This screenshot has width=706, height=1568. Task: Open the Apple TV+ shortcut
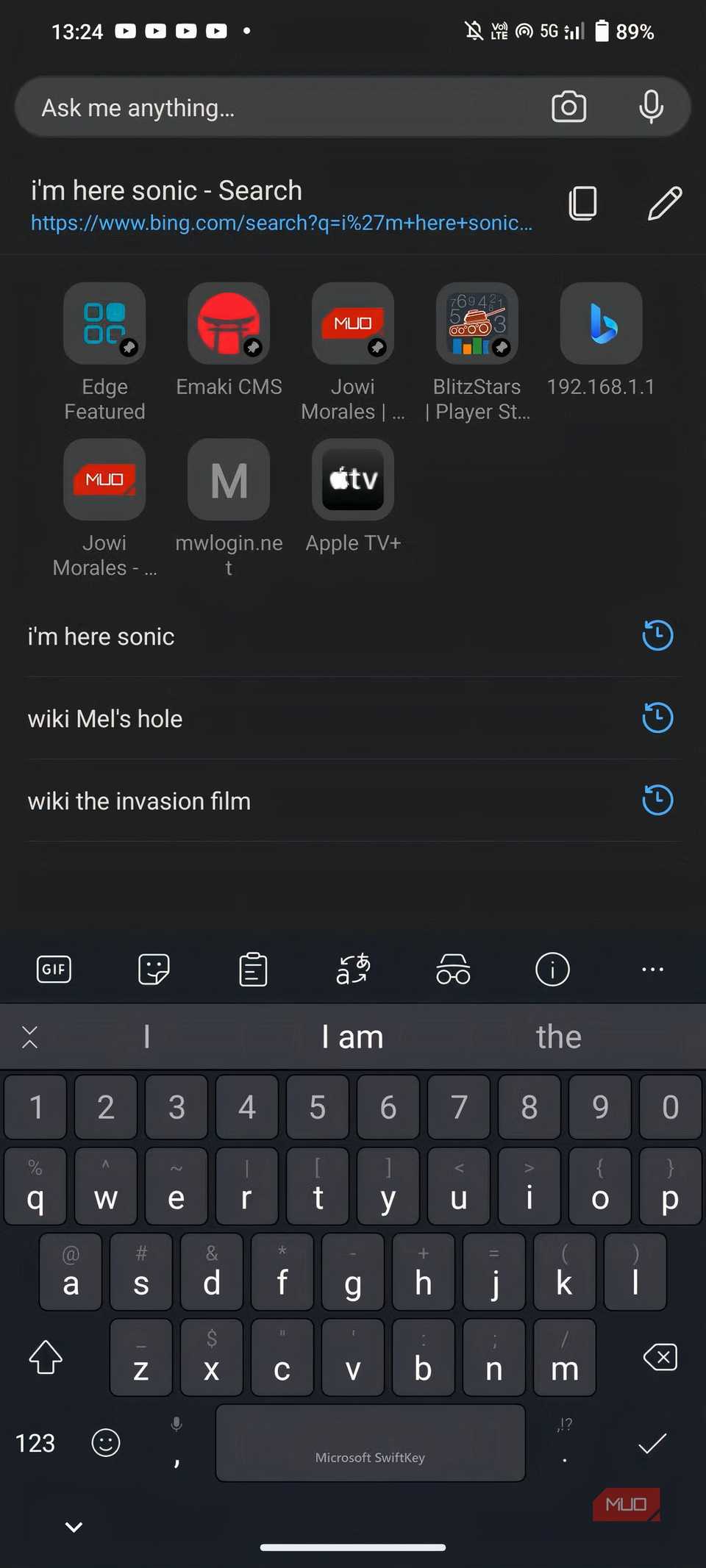click(x=353, y=481)
